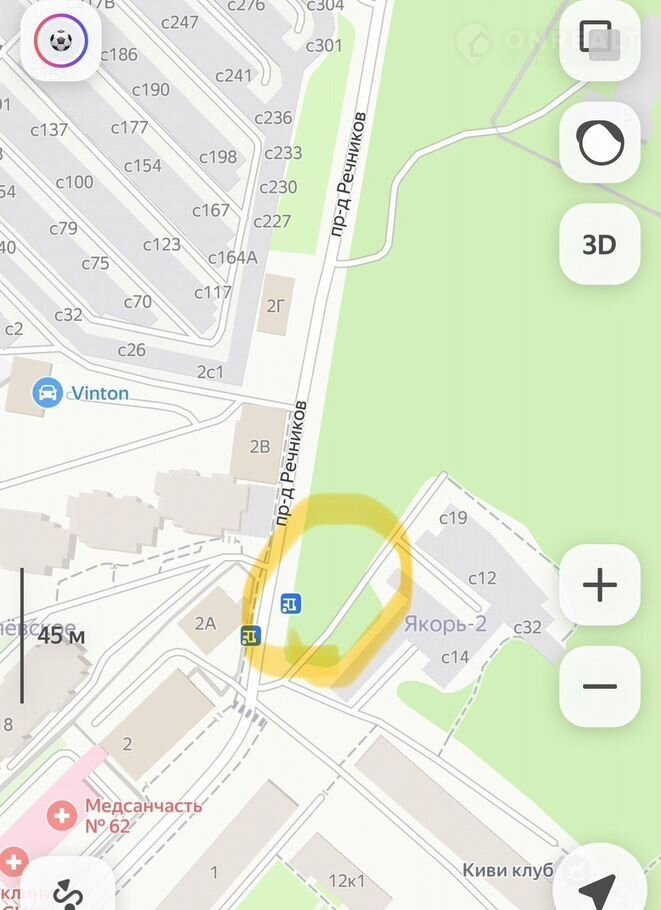Switch the map to 3D view

click(x=599, y=245)
